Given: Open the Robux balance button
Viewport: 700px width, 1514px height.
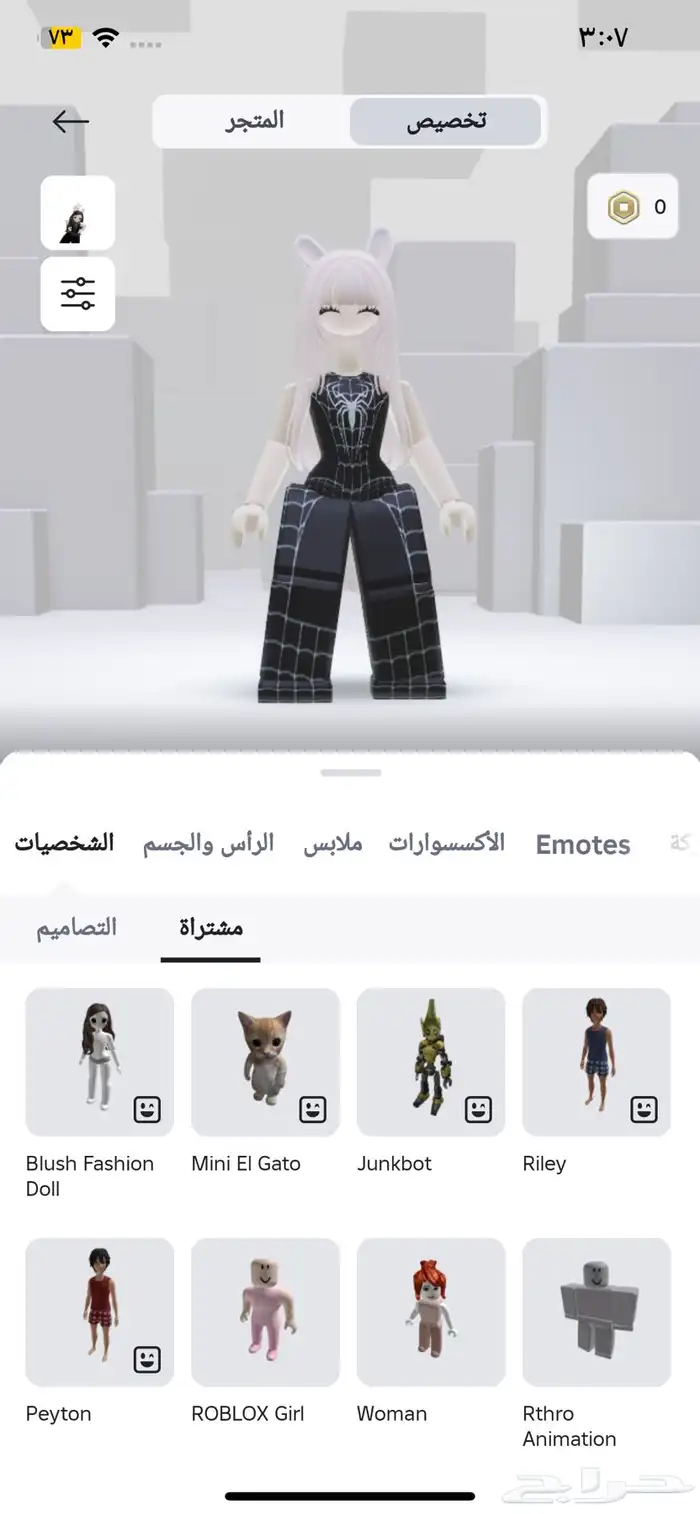Looking at the screenshot, I should (633, 207).
